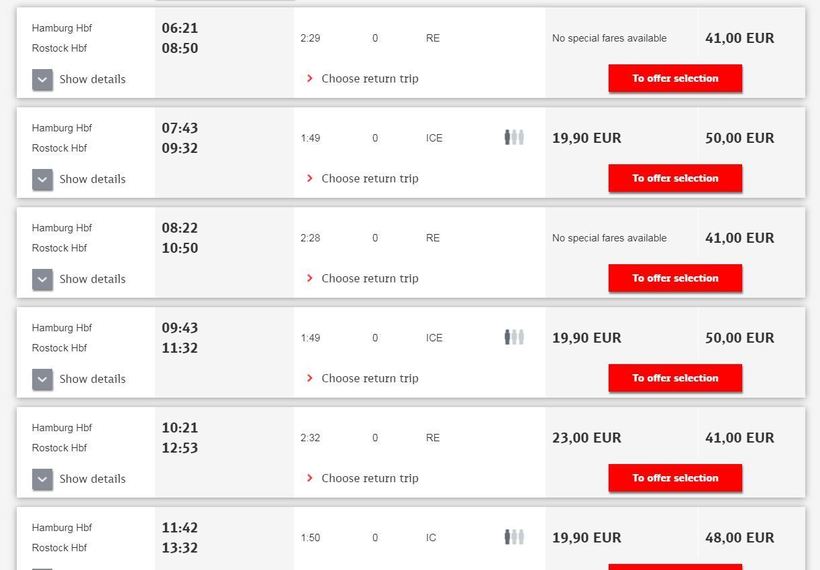820x570 pixels.
Task: Open offer selection for the 06:21 train
Action: tap(675, 79)
